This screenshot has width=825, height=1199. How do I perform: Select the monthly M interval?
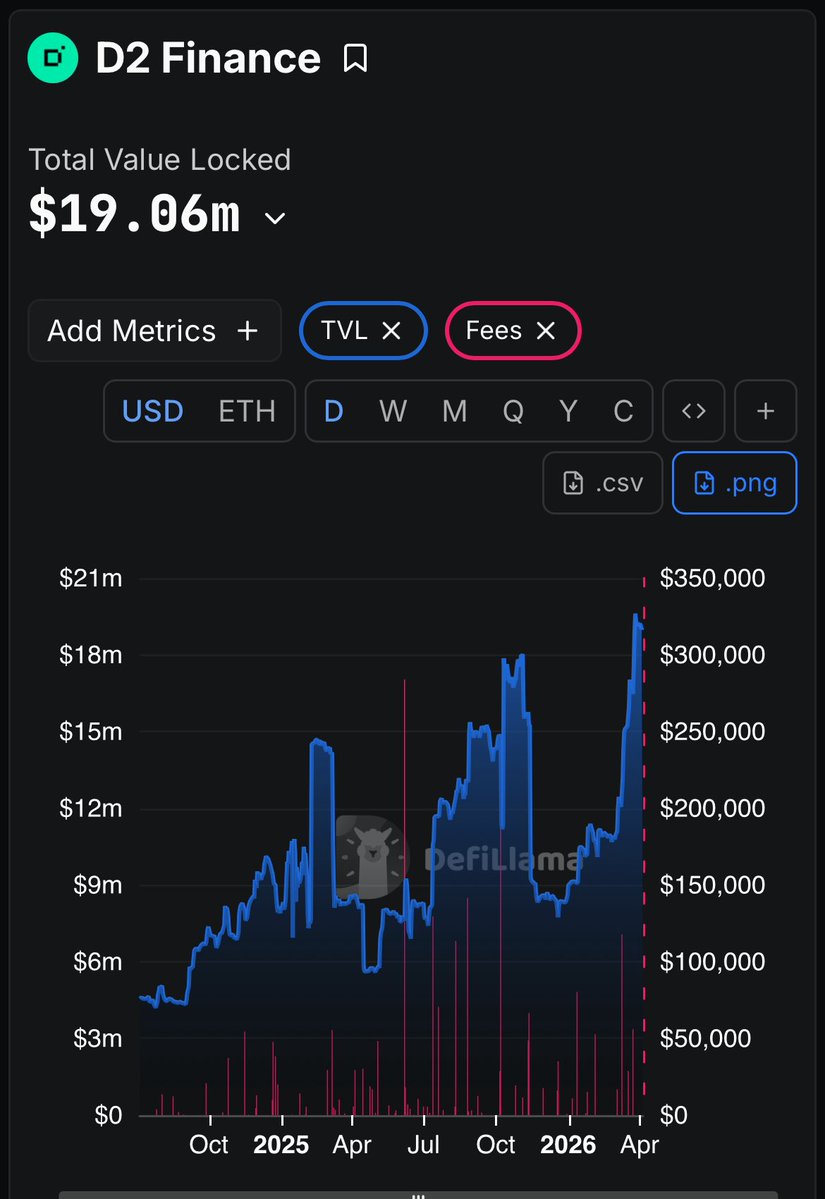[x=454, y=411]
